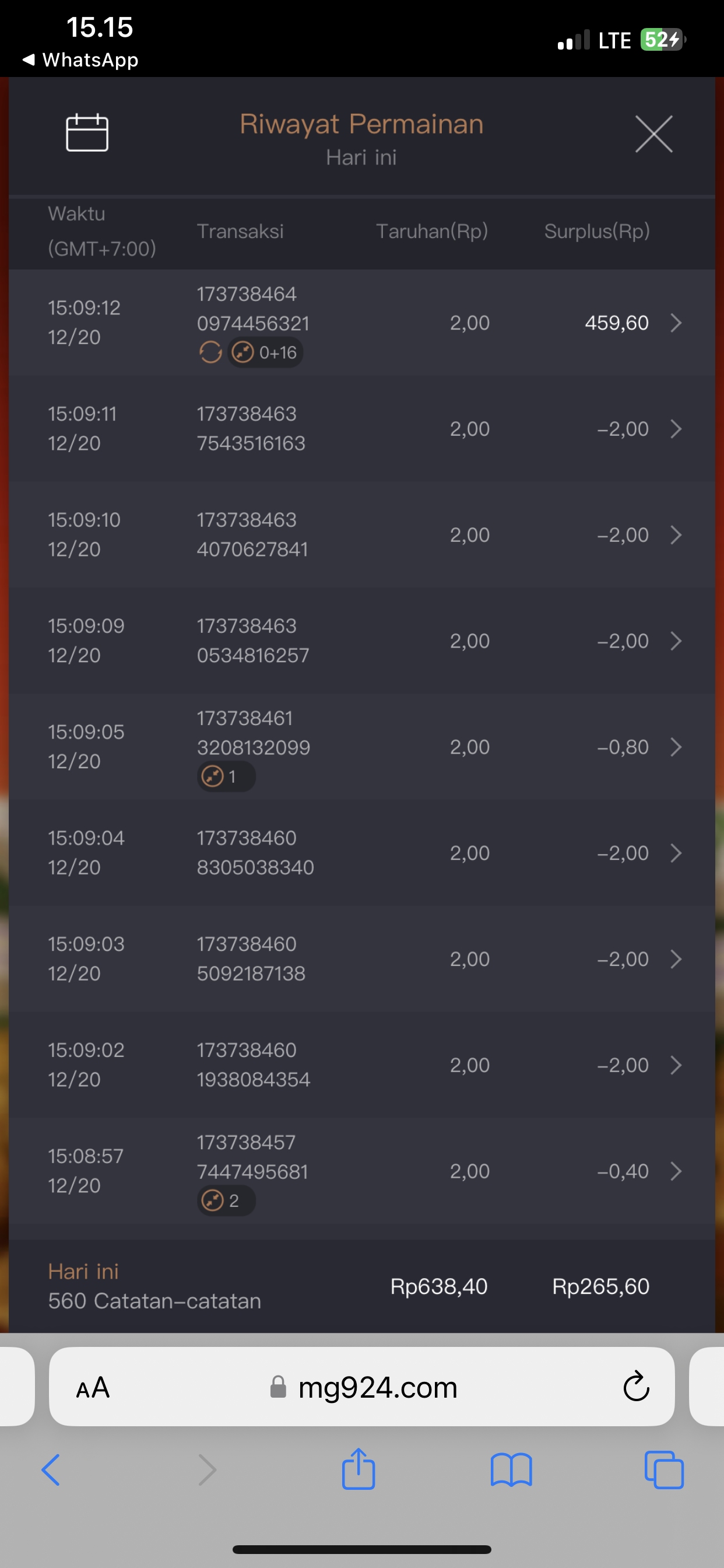Reload the page in Safari
724x1568 pixels.
tap(636, 1387)
